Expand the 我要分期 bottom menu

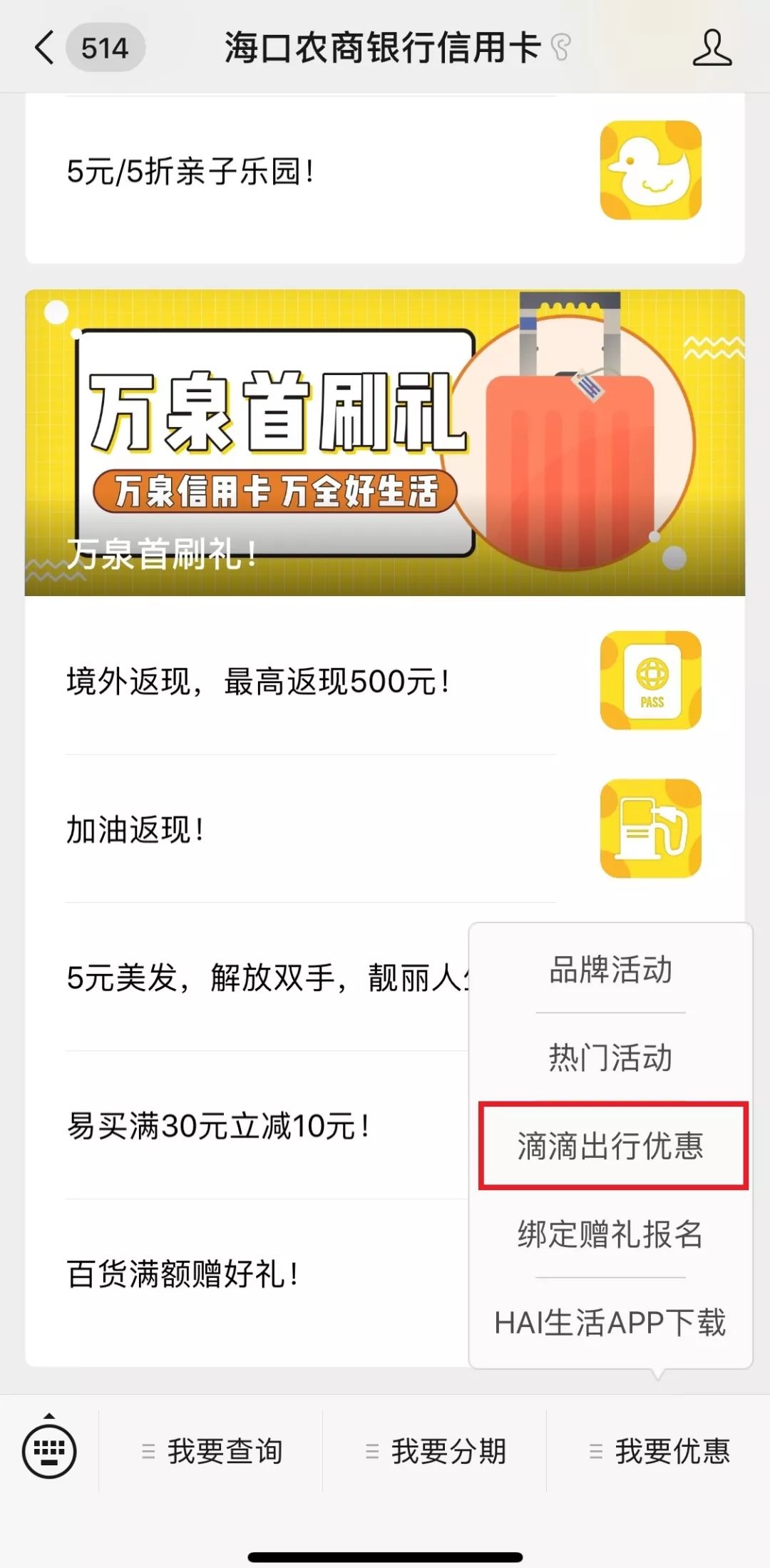point(435,1451)
